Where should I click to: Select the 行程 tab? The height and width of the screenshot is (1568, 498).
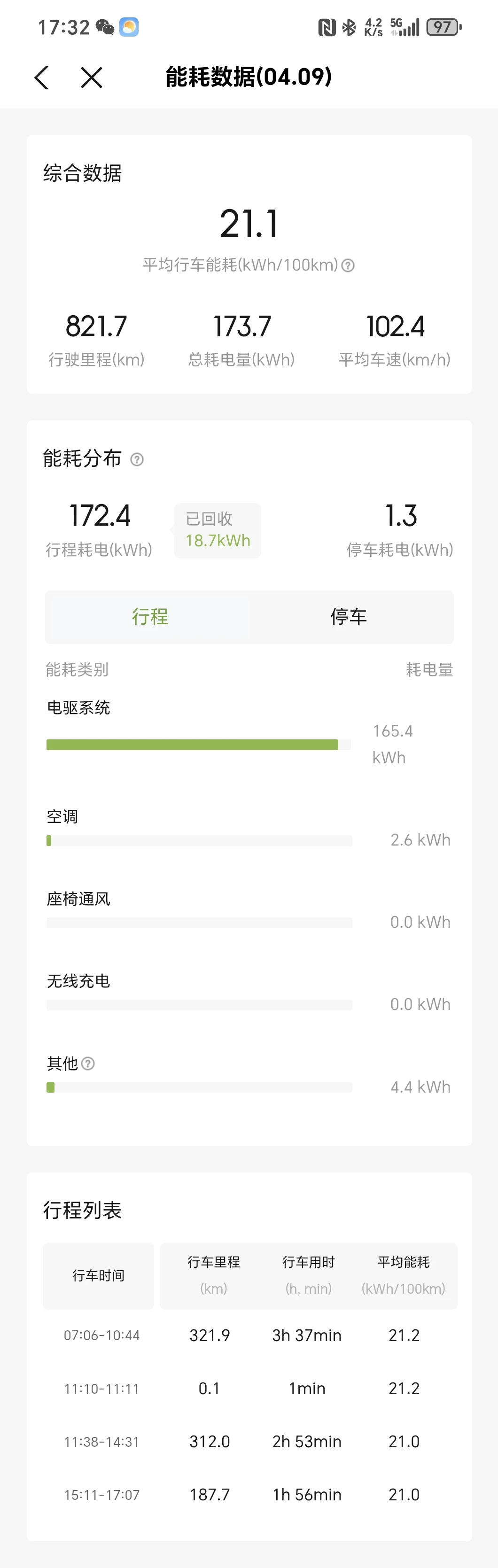click(150, 617)
